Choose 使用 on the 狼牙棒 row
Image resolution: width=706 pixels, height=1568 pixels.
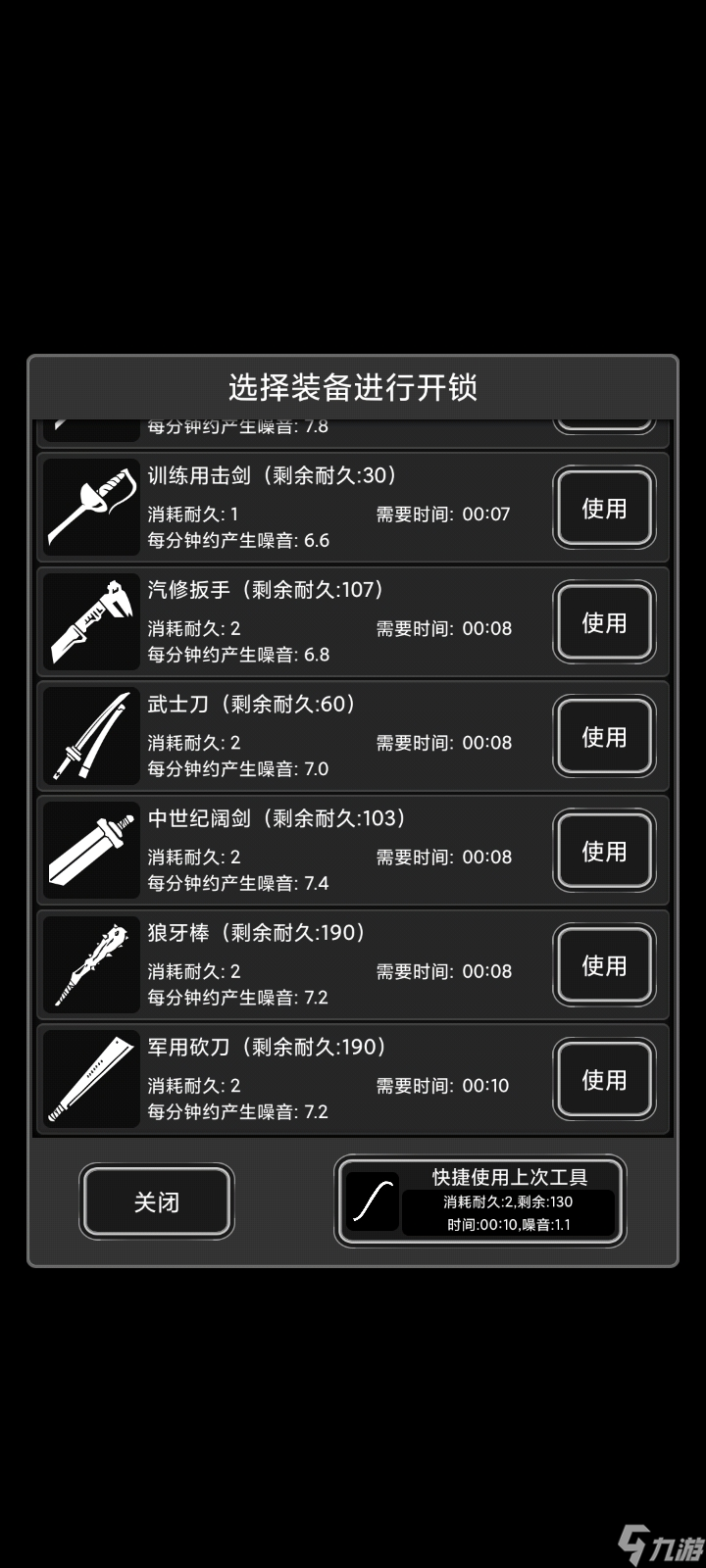[x=603, y=965]
